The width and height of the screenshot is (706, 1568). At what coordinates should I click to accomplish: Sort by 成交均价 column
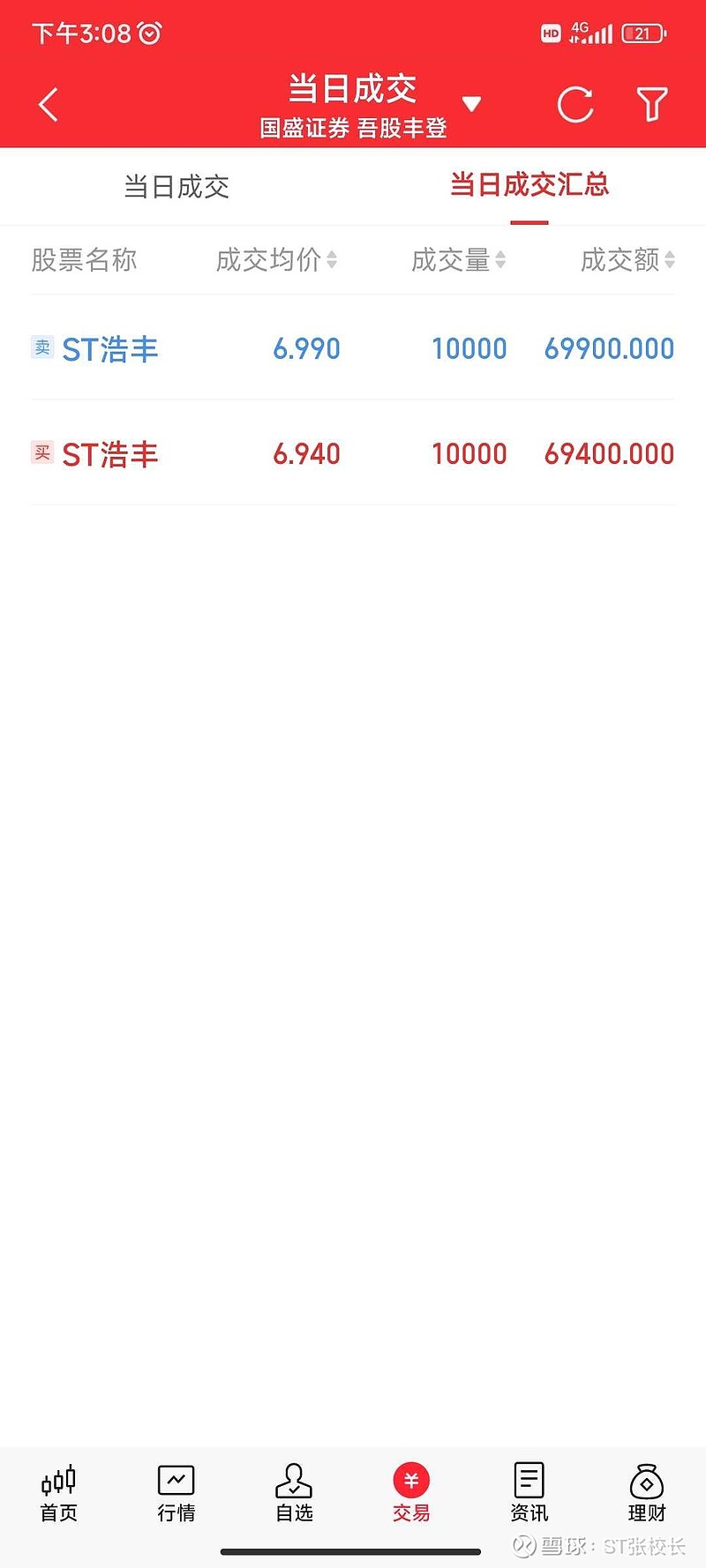276,260
